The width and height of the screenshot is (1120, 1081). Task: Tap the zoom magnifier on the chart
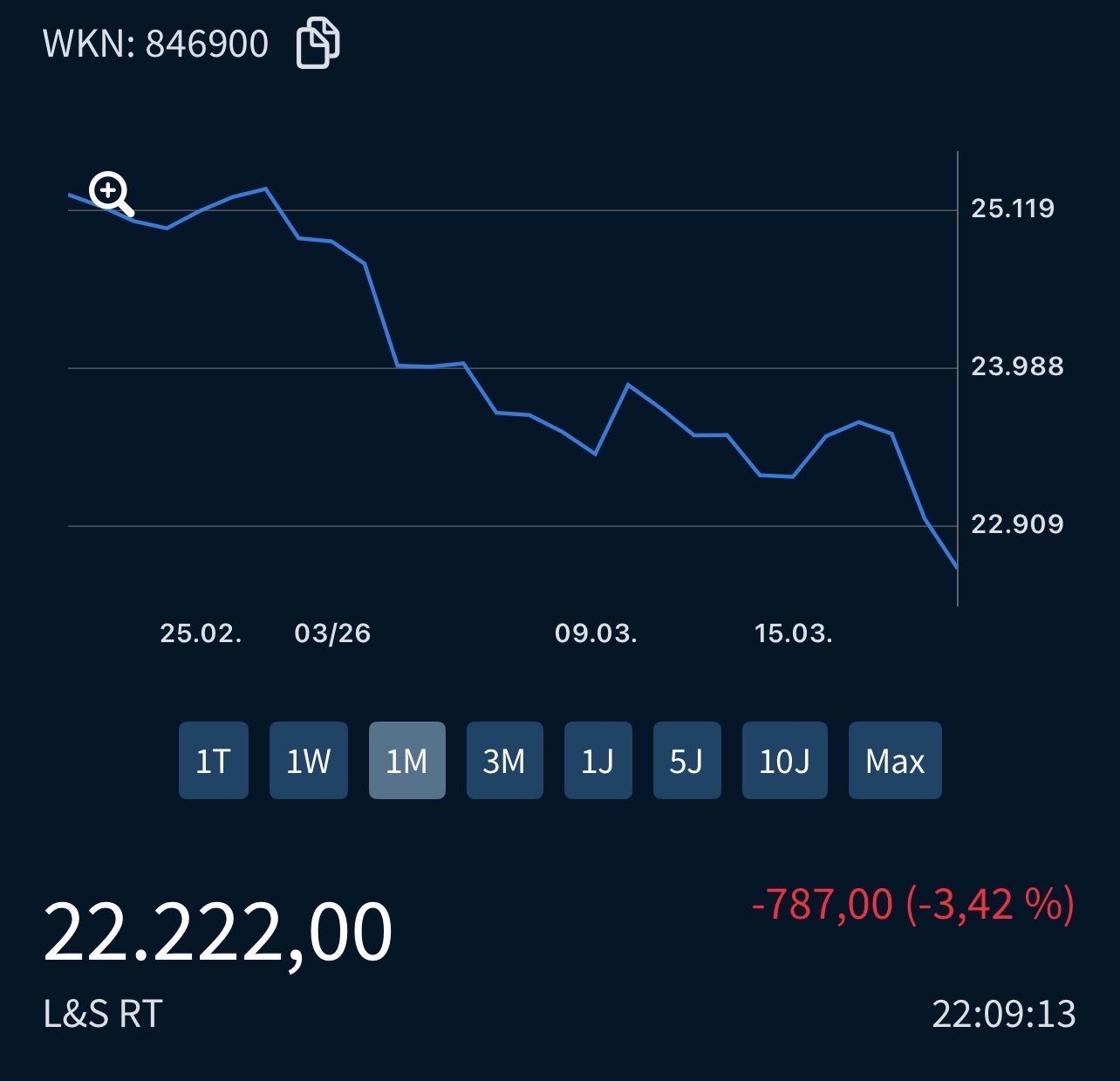coord(111,193)
